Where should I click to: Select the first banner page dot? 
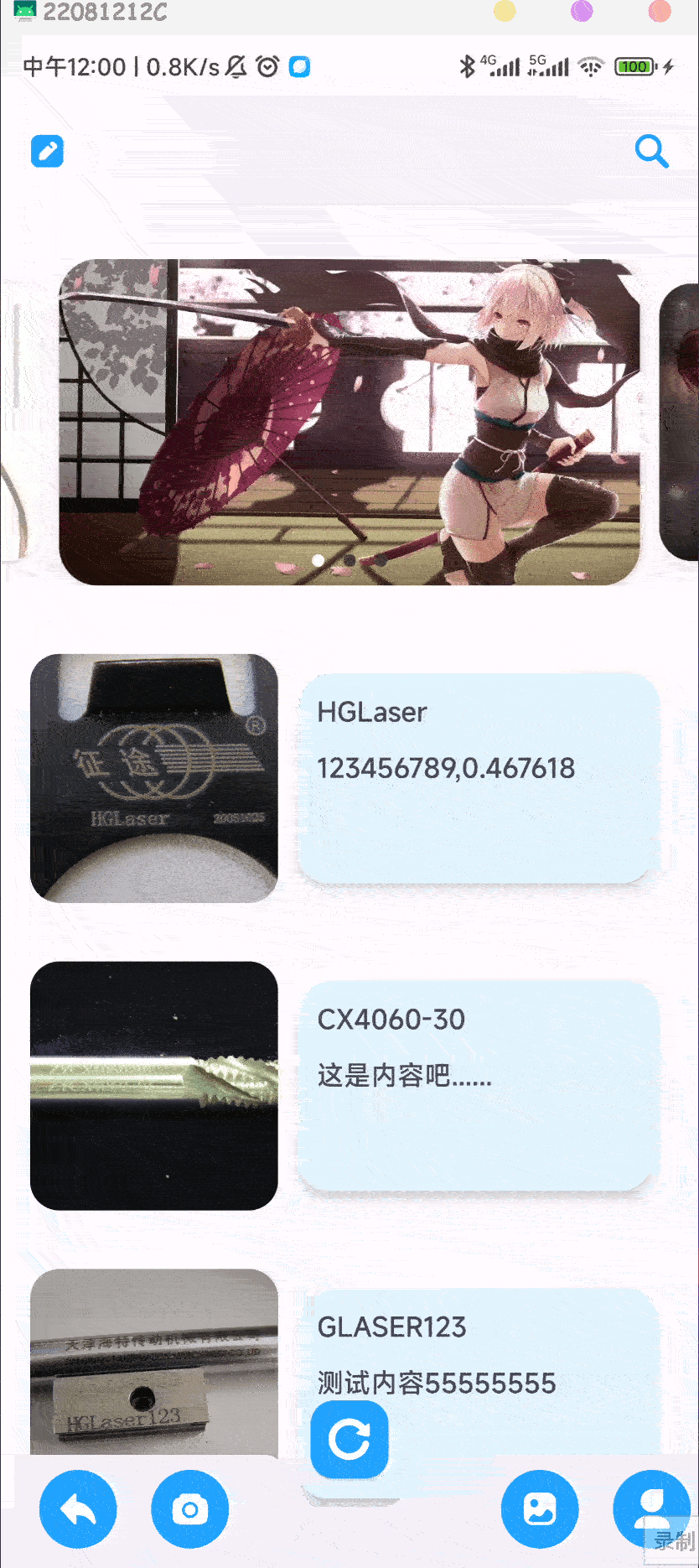point(318,560)
